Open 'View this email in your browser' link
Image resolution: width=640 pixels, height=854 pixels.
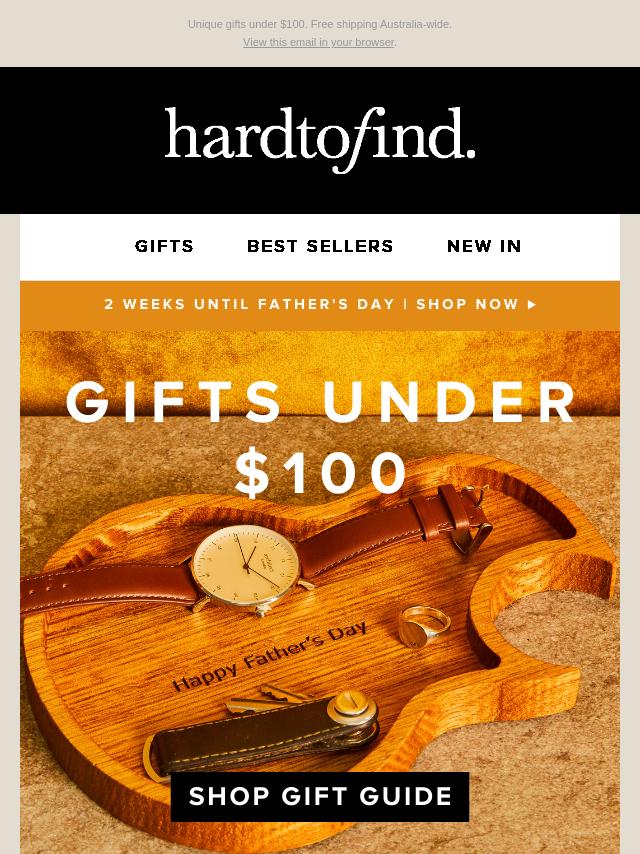coord(318,42)
